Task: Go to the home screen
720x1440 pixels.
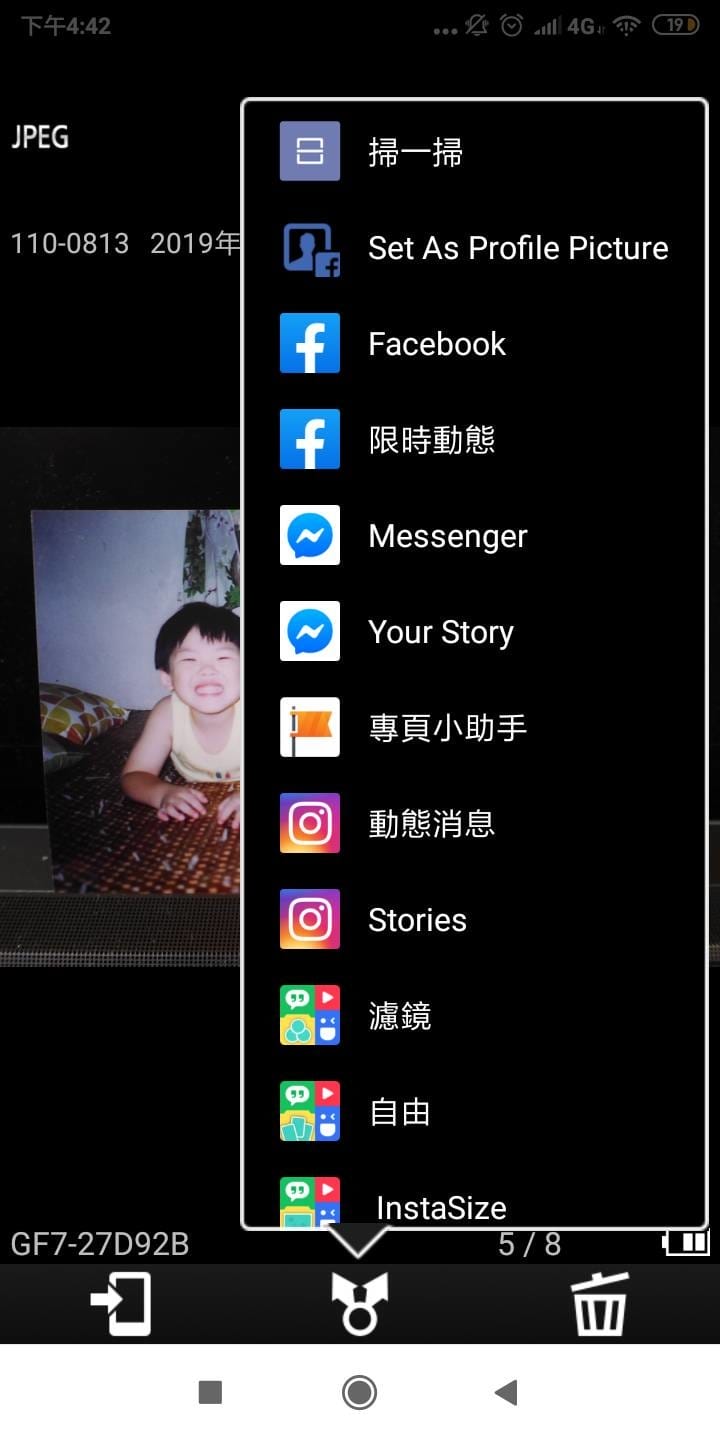Action: [x=359, y=1392]
